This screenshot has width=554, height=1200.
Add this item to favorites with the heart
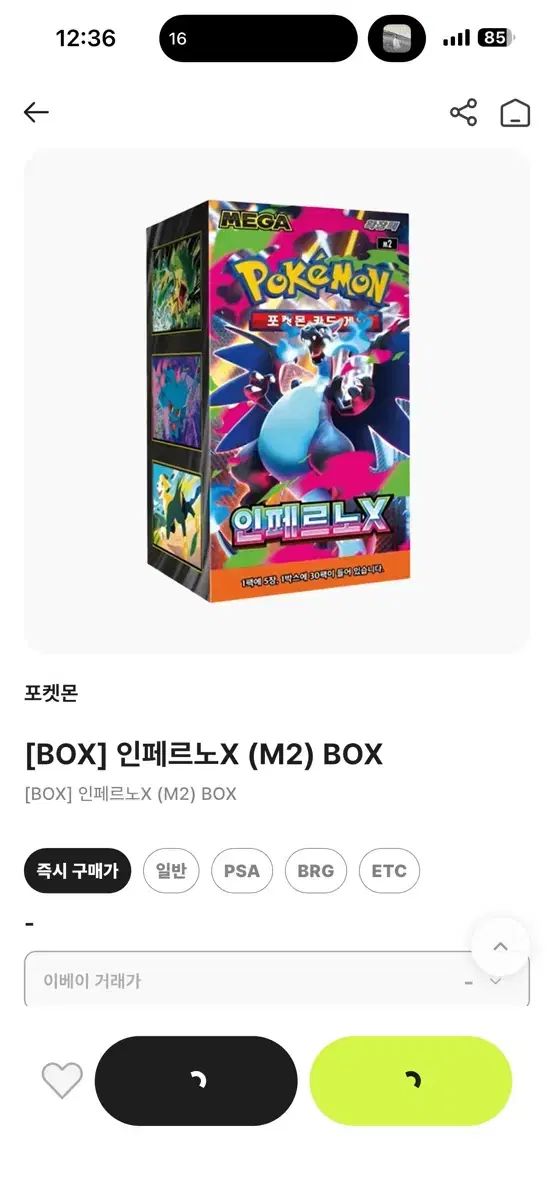click(x=62, y=1080)
